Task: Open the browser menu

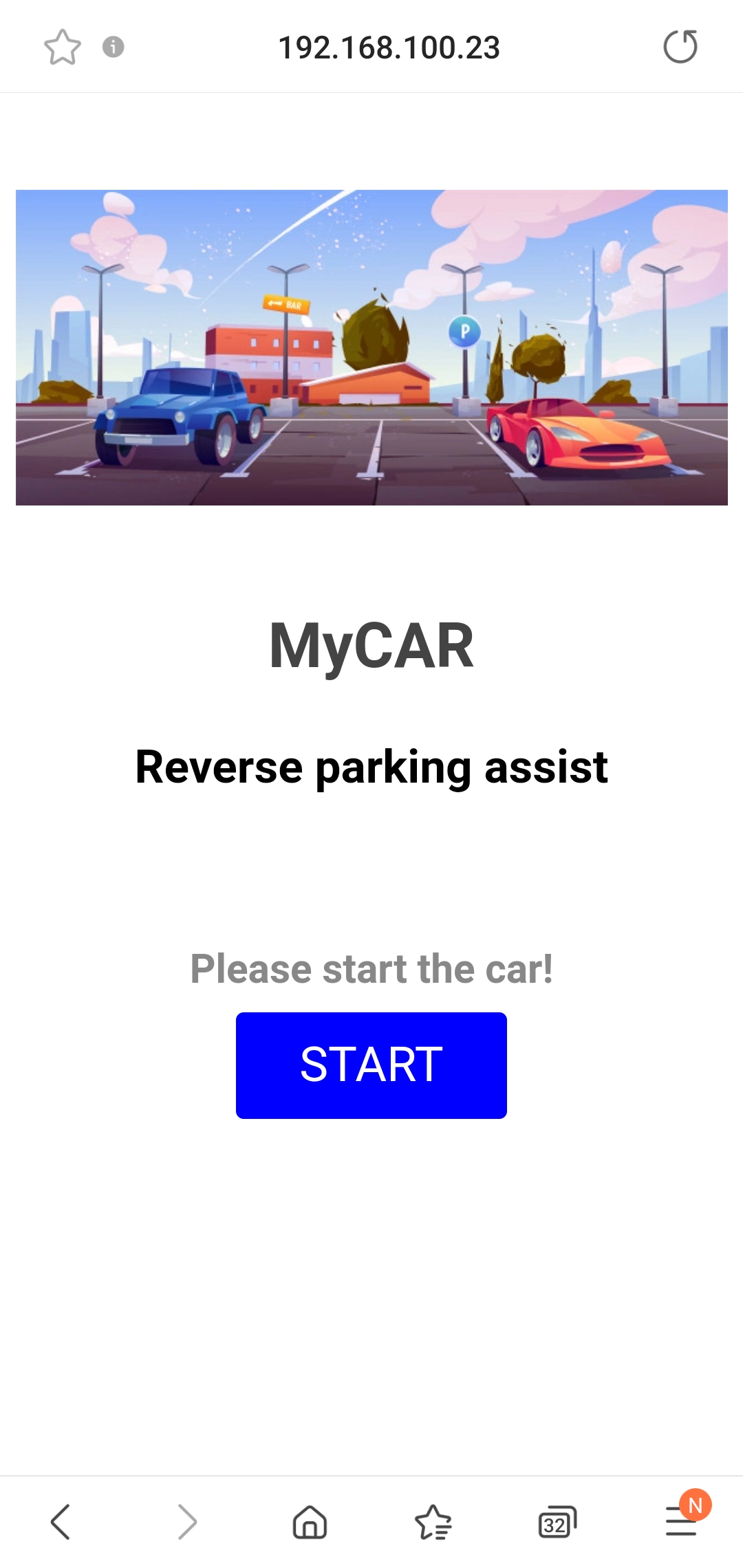Action: (x=681, y=1521)
